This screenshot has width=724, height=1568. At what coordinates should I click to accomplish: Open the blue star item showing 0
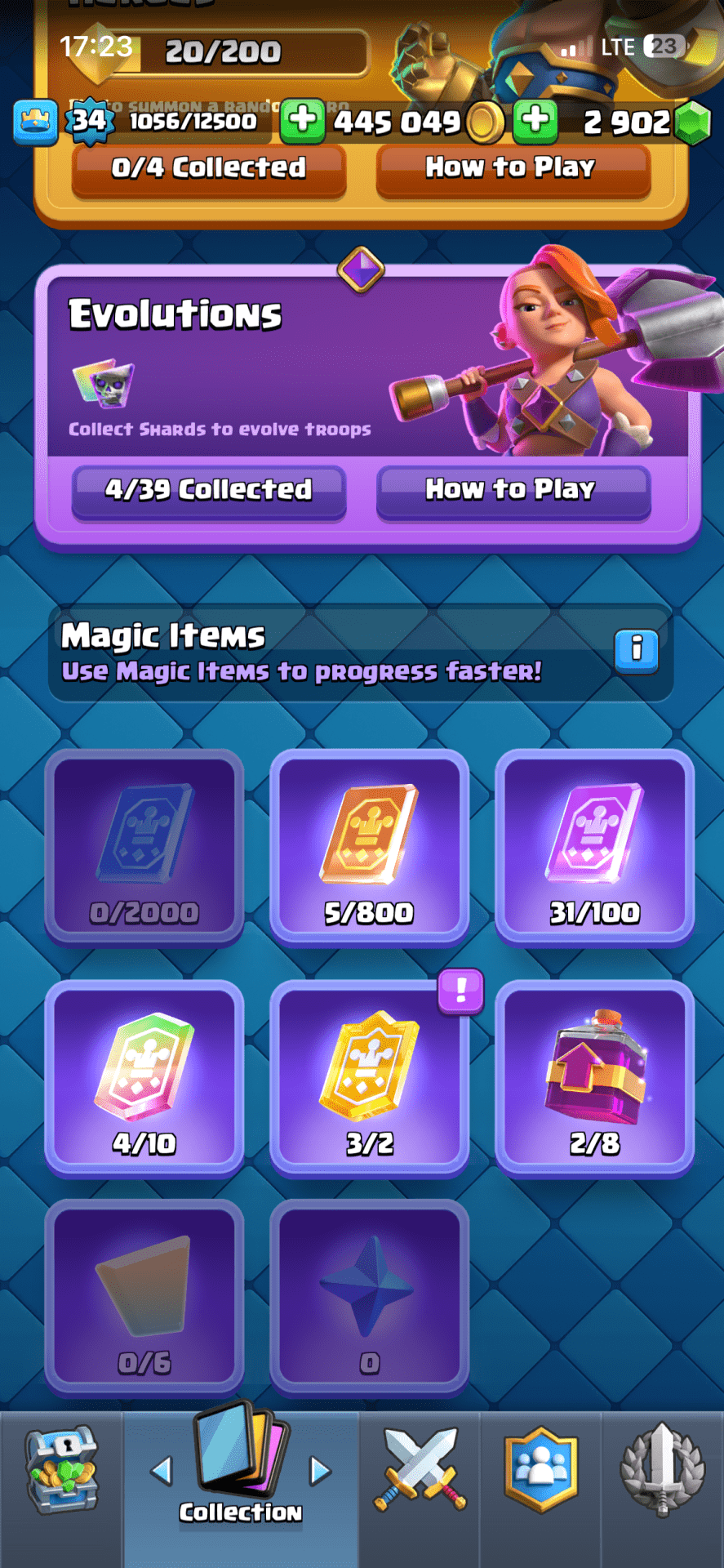[x=369, y=1297]
